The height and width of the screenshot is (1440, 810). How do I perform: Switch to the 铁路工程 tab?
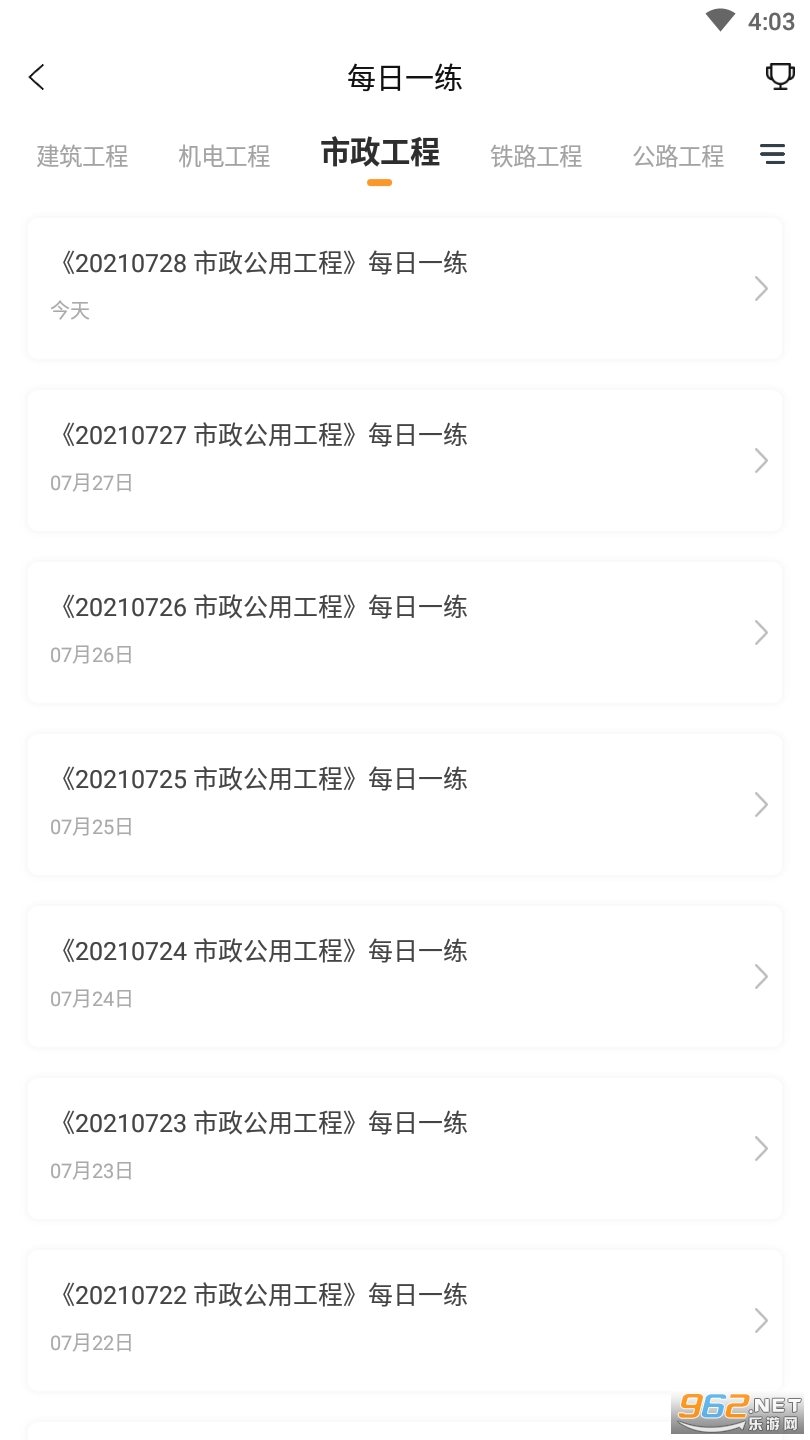[x=536, y=156]
